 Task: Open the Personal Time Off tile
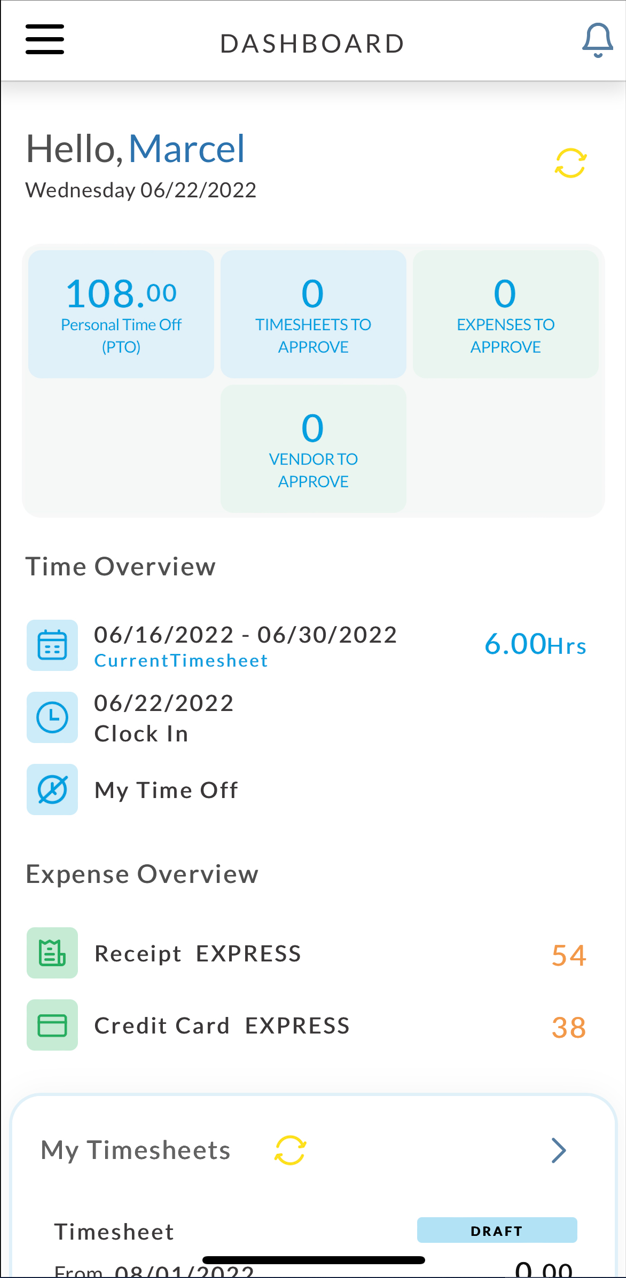pos(121,313)
